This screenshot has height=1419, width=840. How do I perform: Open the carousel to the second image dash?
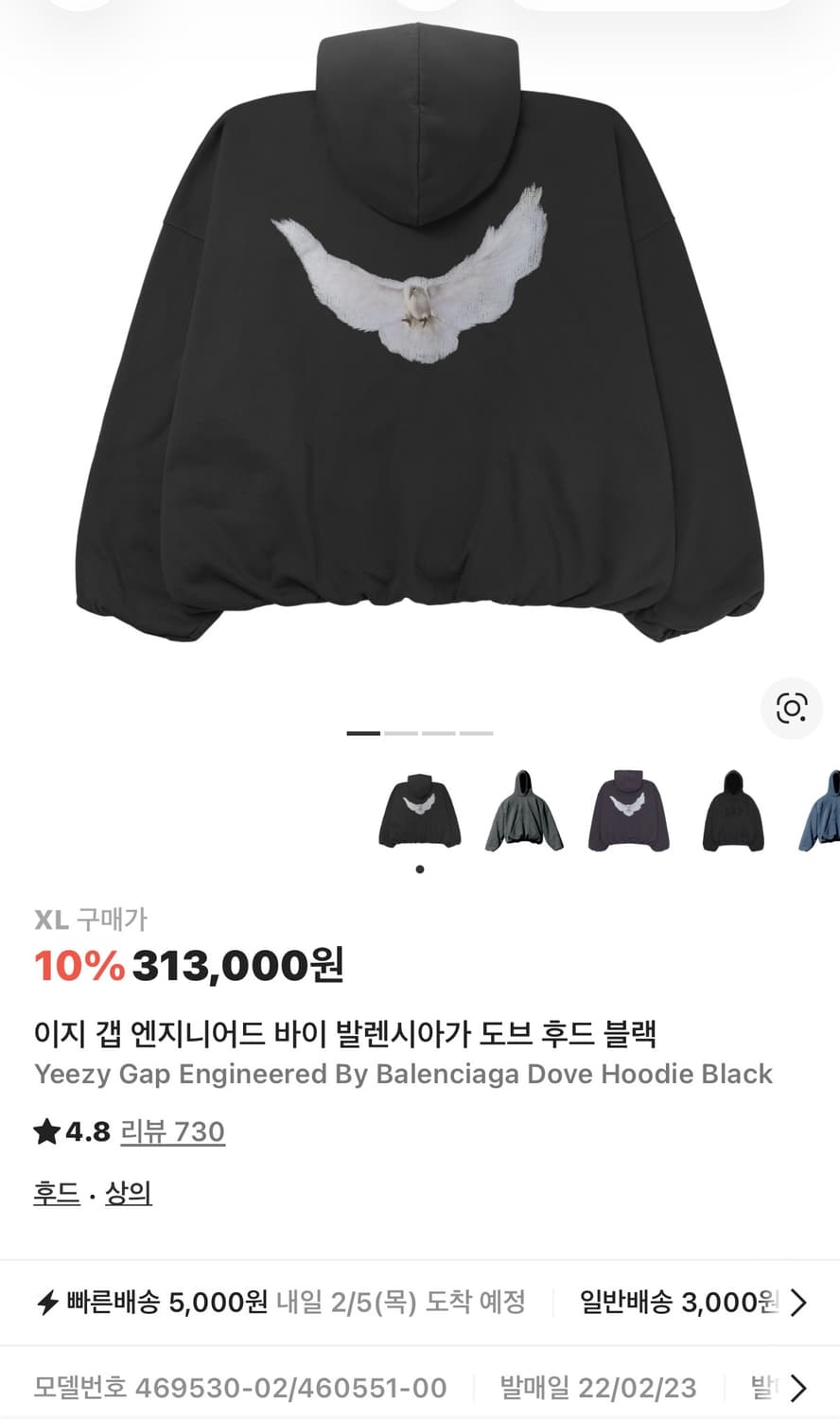pos(398,732)
